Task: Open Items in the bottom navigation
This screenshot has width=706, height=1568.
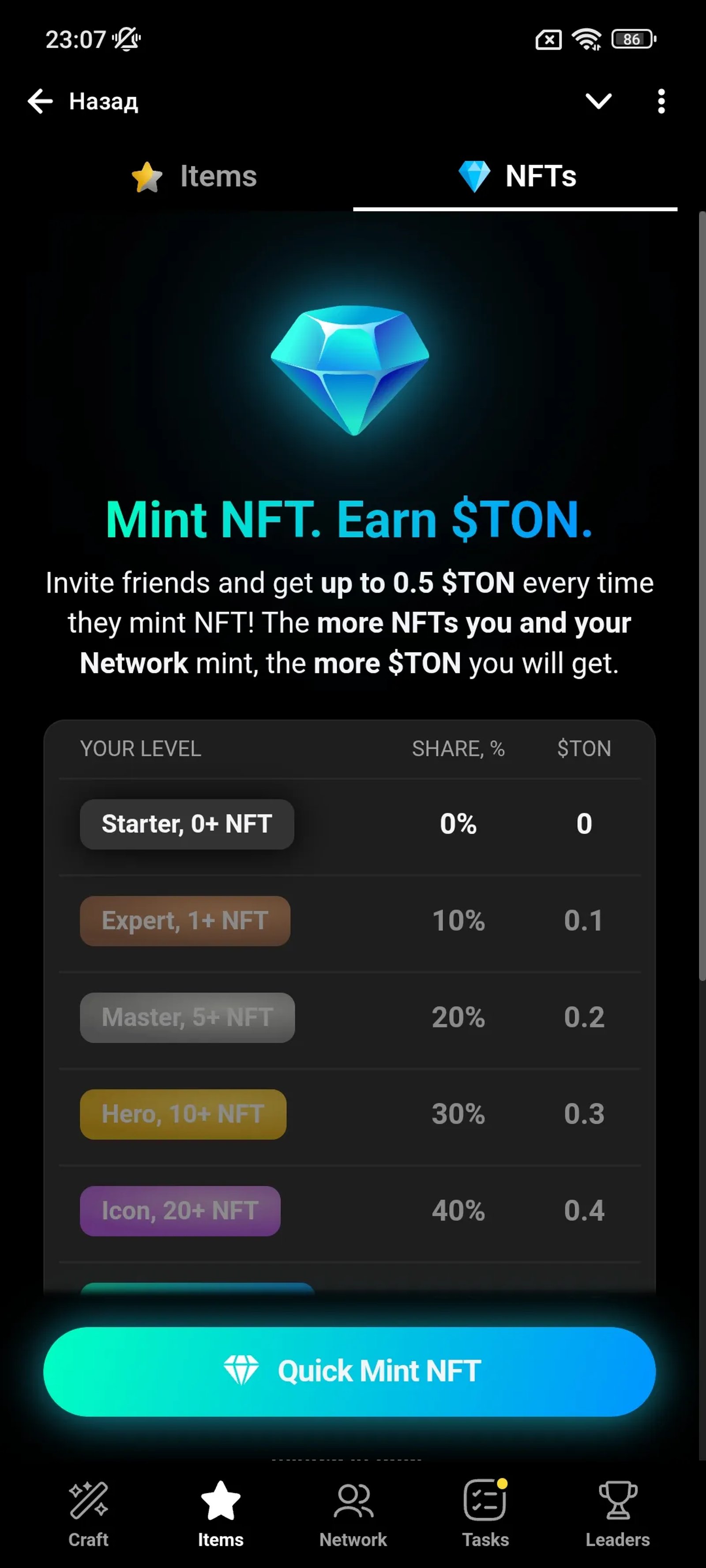Action: 221,1513
